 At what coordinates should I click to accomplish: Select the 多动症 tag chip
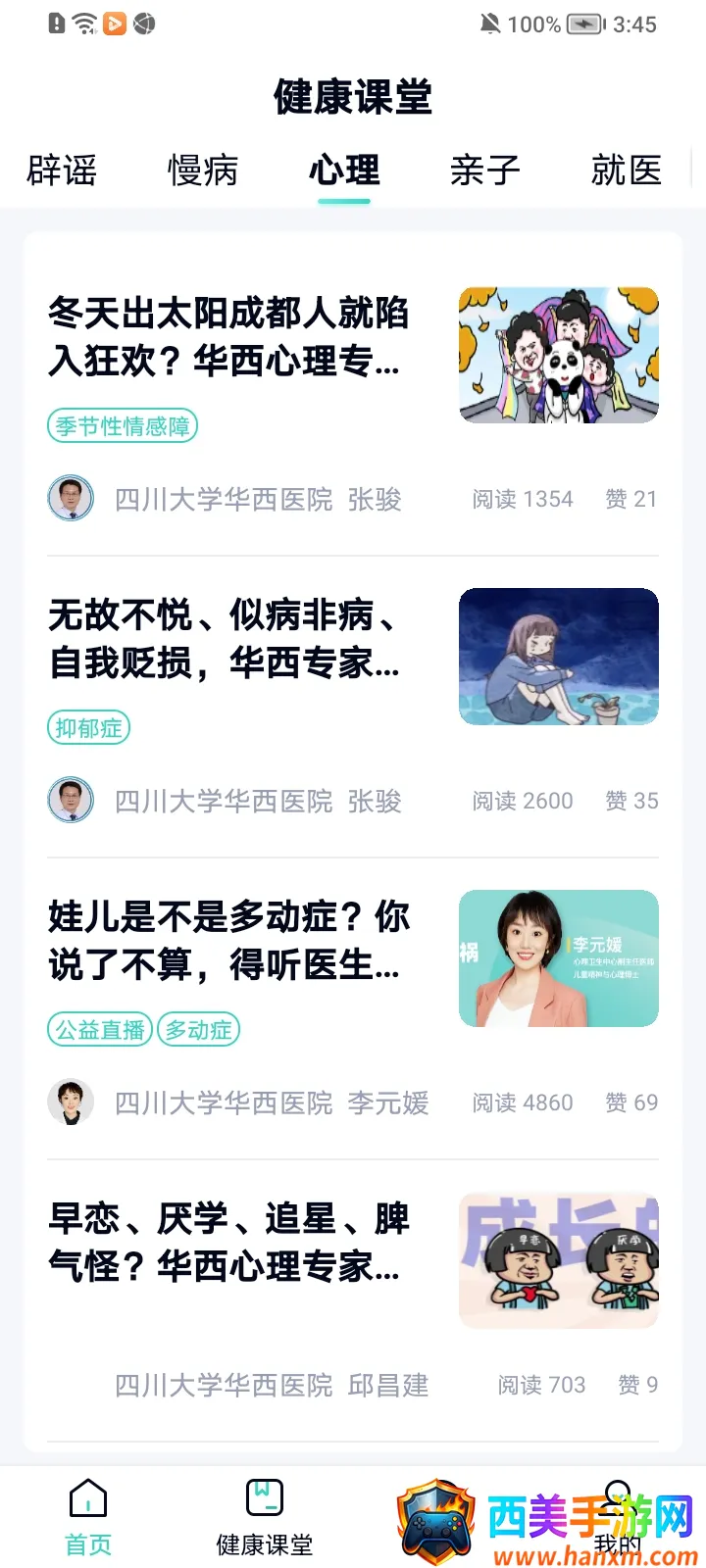pos(198,1030)
